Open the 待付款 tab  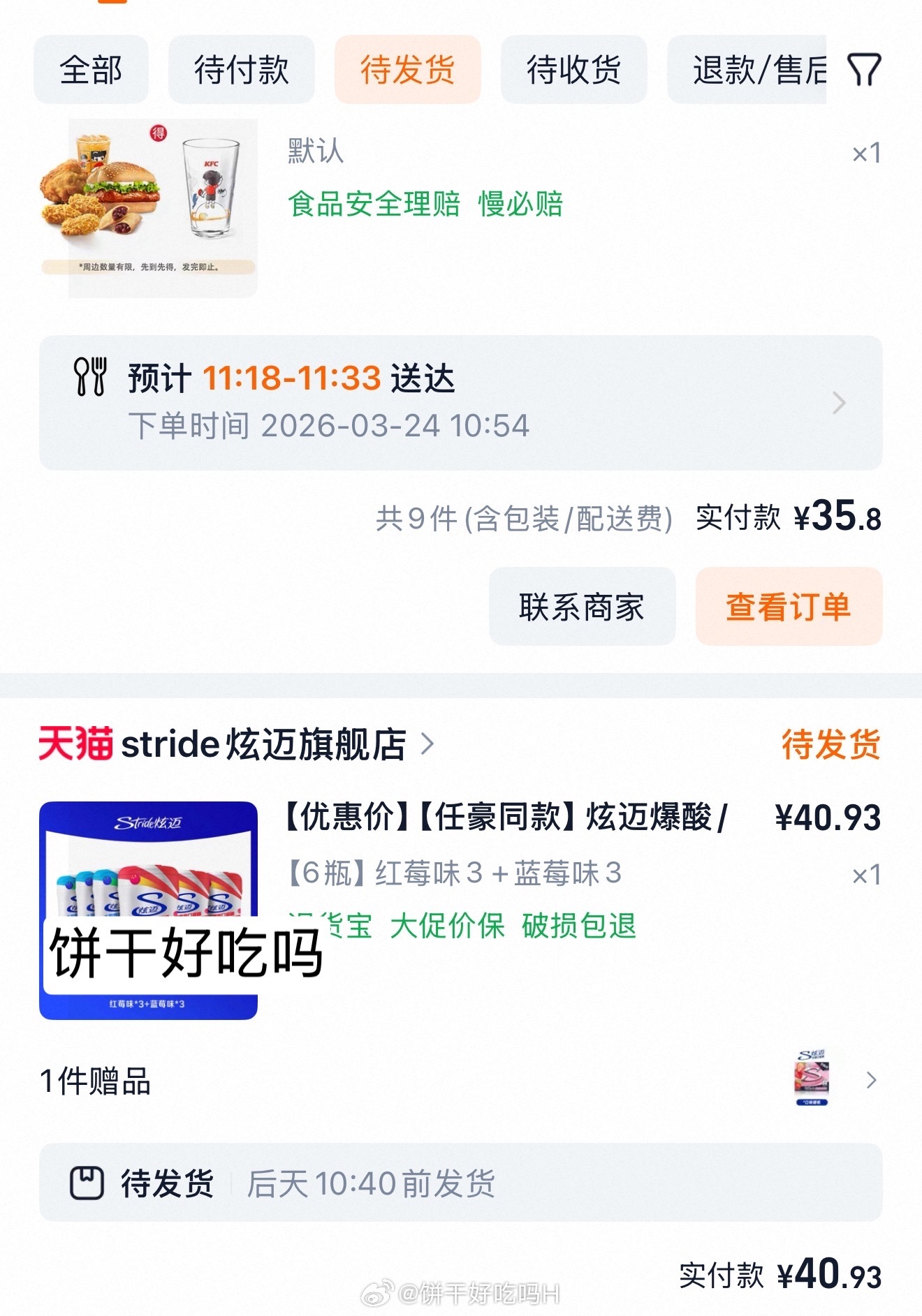(242, 70)
